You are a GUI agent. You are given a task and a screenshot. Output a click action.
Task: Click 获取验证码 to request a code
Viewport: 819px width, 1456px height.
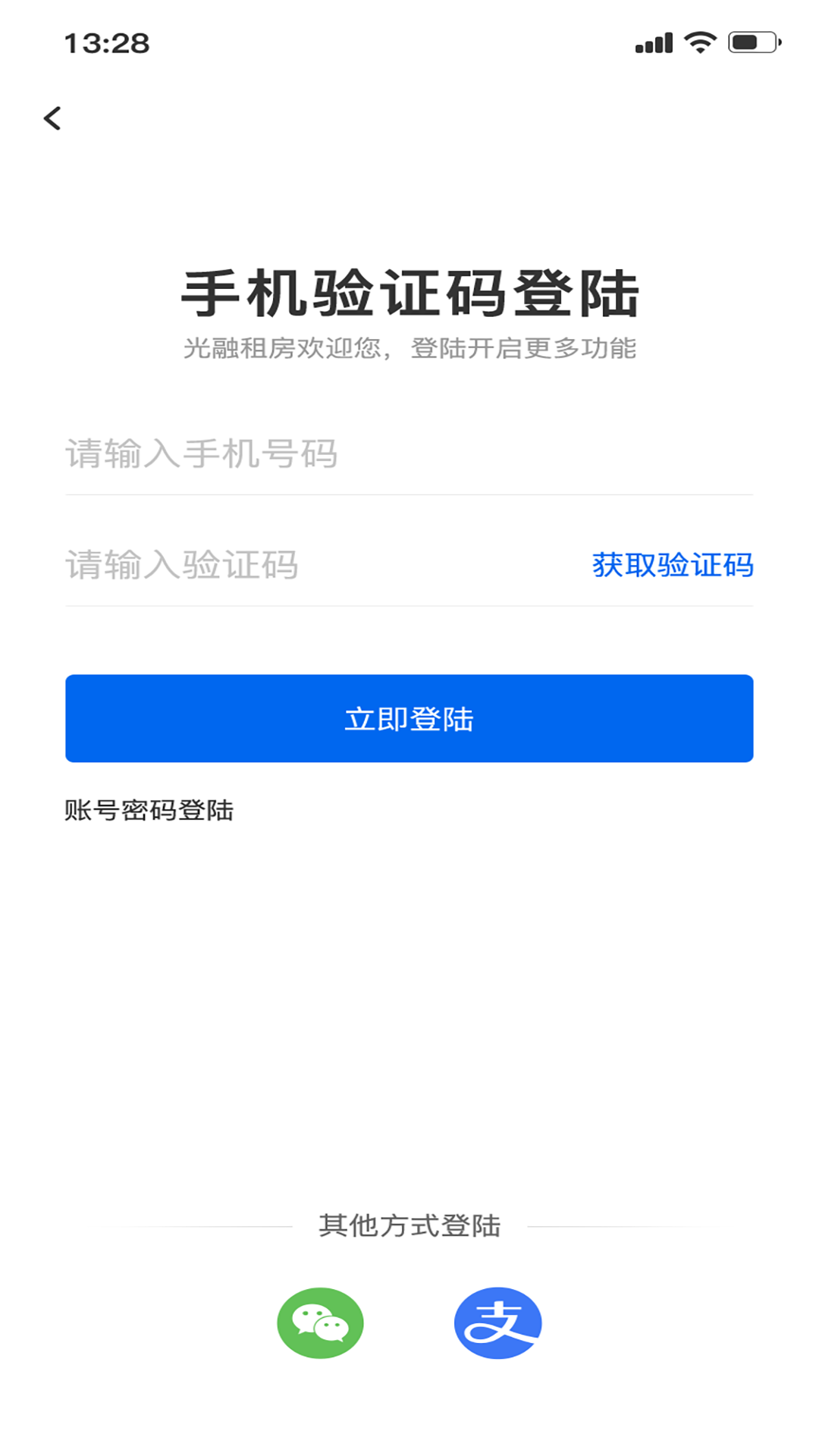pyautogui.click(x=673, y=565)
